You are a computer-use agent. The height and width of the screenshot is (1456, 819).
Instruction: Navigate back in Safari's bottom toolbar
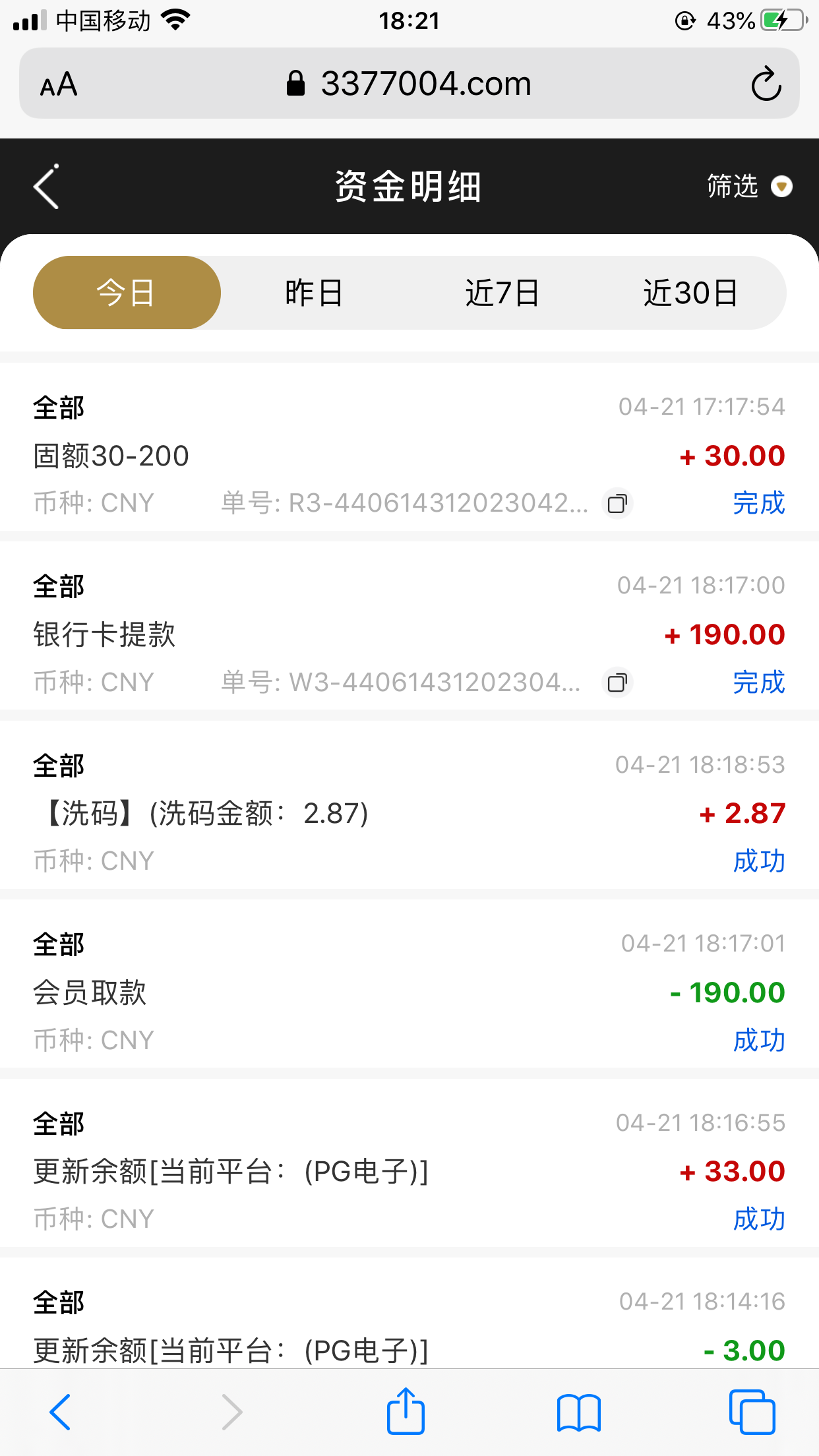pos(60,1412)
